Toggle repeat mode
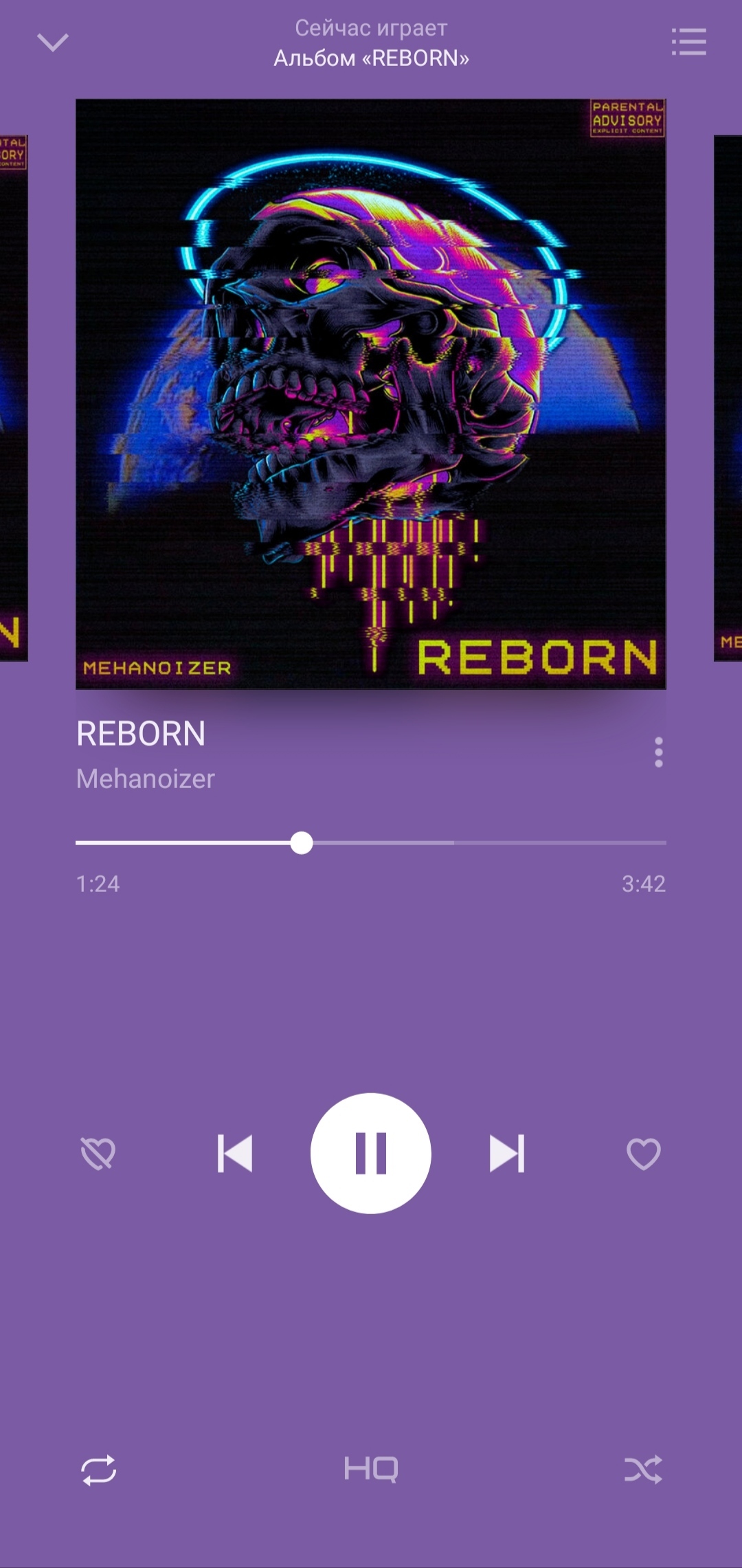The width and height of the screenshot is (742, 1568). [x=99, y=1470]
